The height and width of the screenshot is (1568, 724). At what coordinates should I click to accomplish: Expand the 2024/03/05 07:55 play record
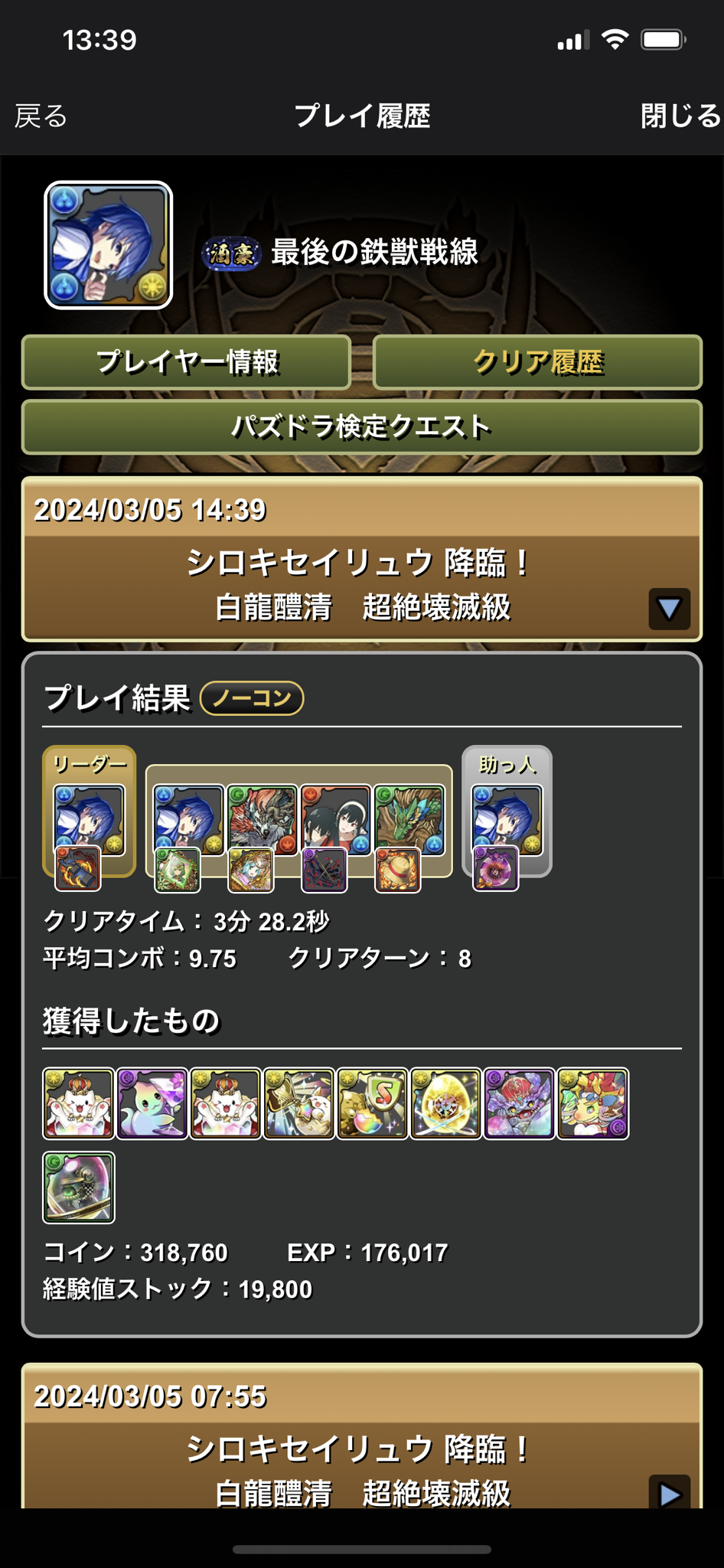pos(670,1494)
